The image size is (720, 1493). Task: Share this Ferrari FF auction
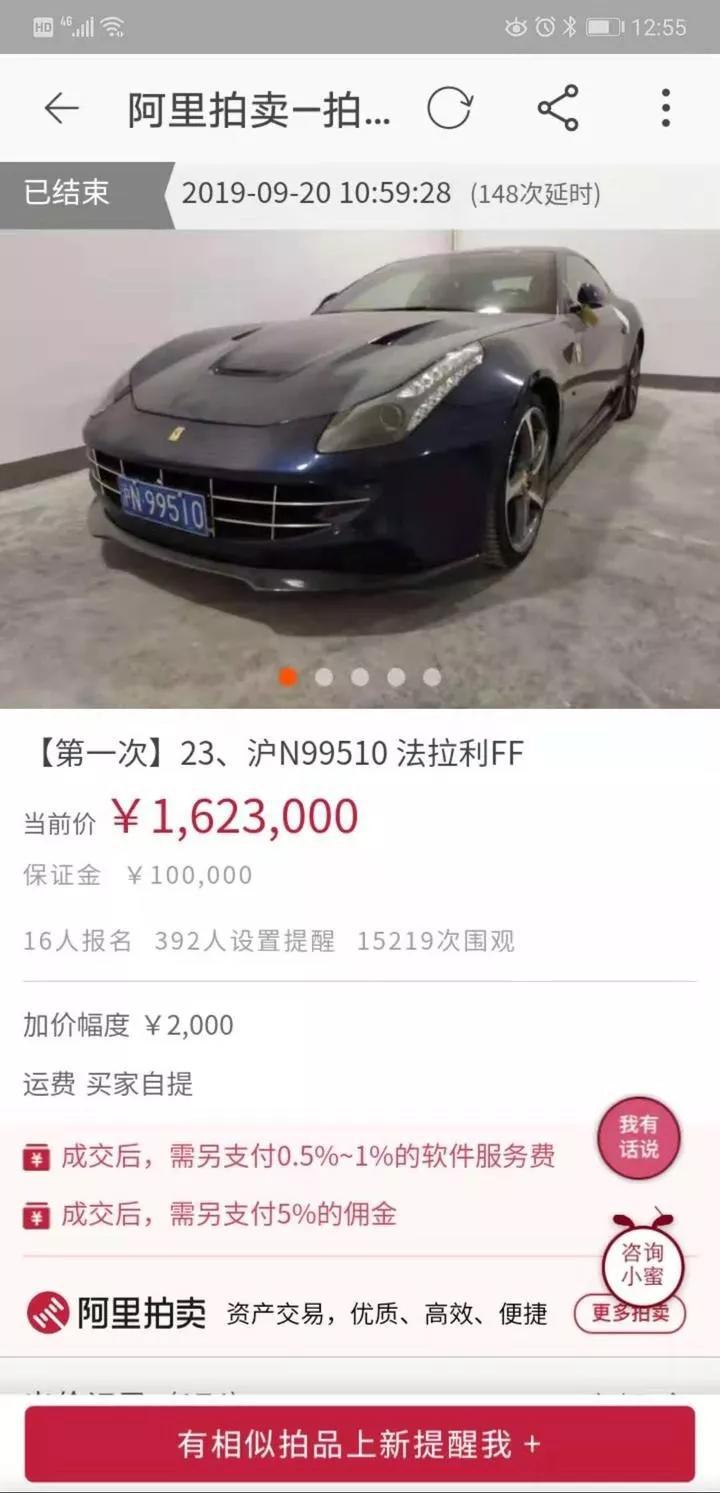click(558, 108)
